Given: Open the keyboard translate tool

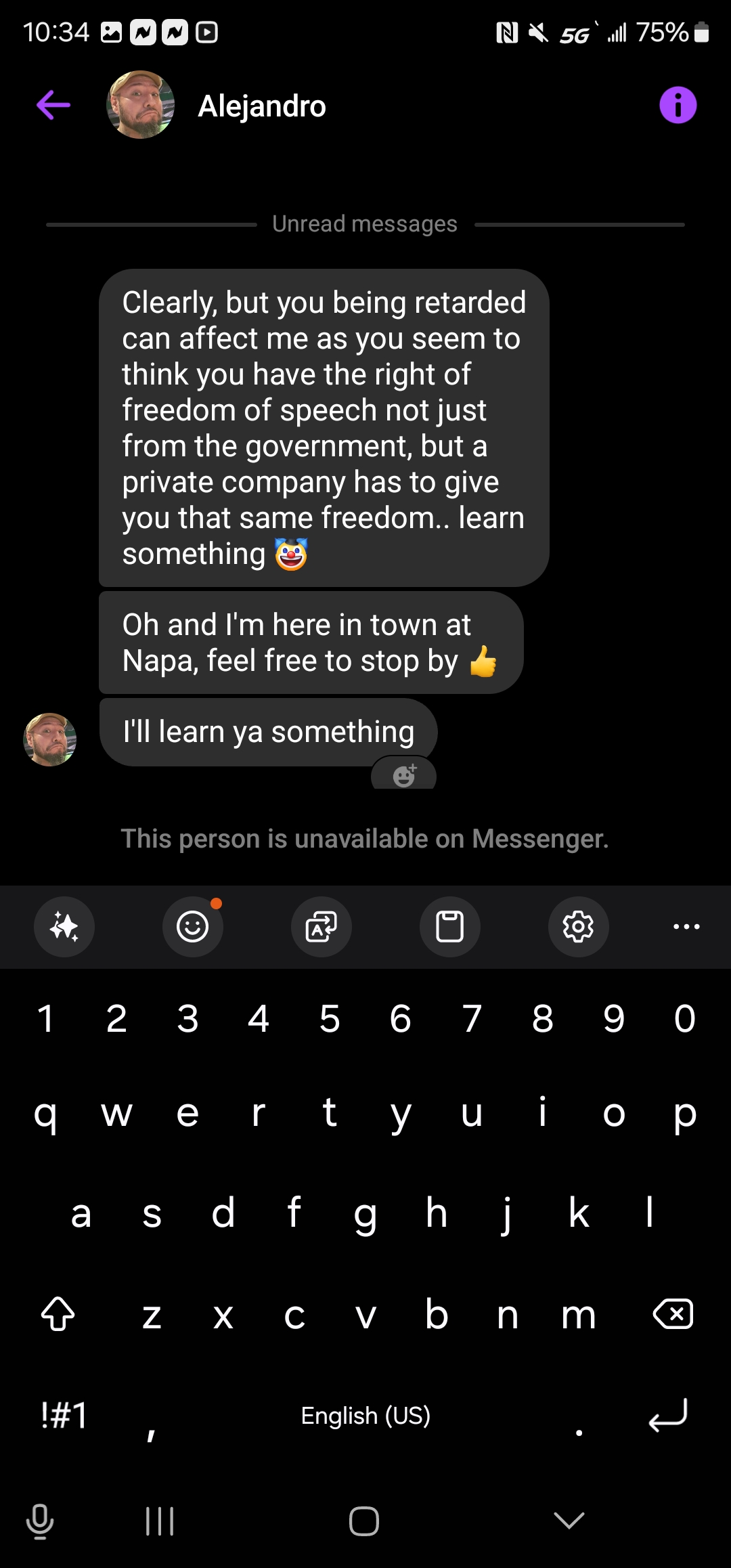Looking at the screenshot, I should pyautogui.click(x=322, y=926).
